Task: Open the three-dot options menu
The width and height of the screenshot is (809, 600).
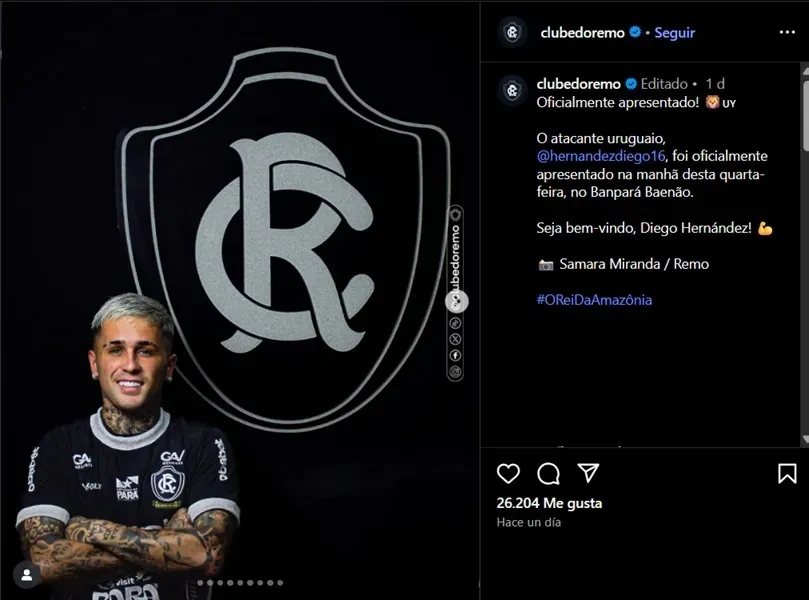Action: [x=787, y=32]
